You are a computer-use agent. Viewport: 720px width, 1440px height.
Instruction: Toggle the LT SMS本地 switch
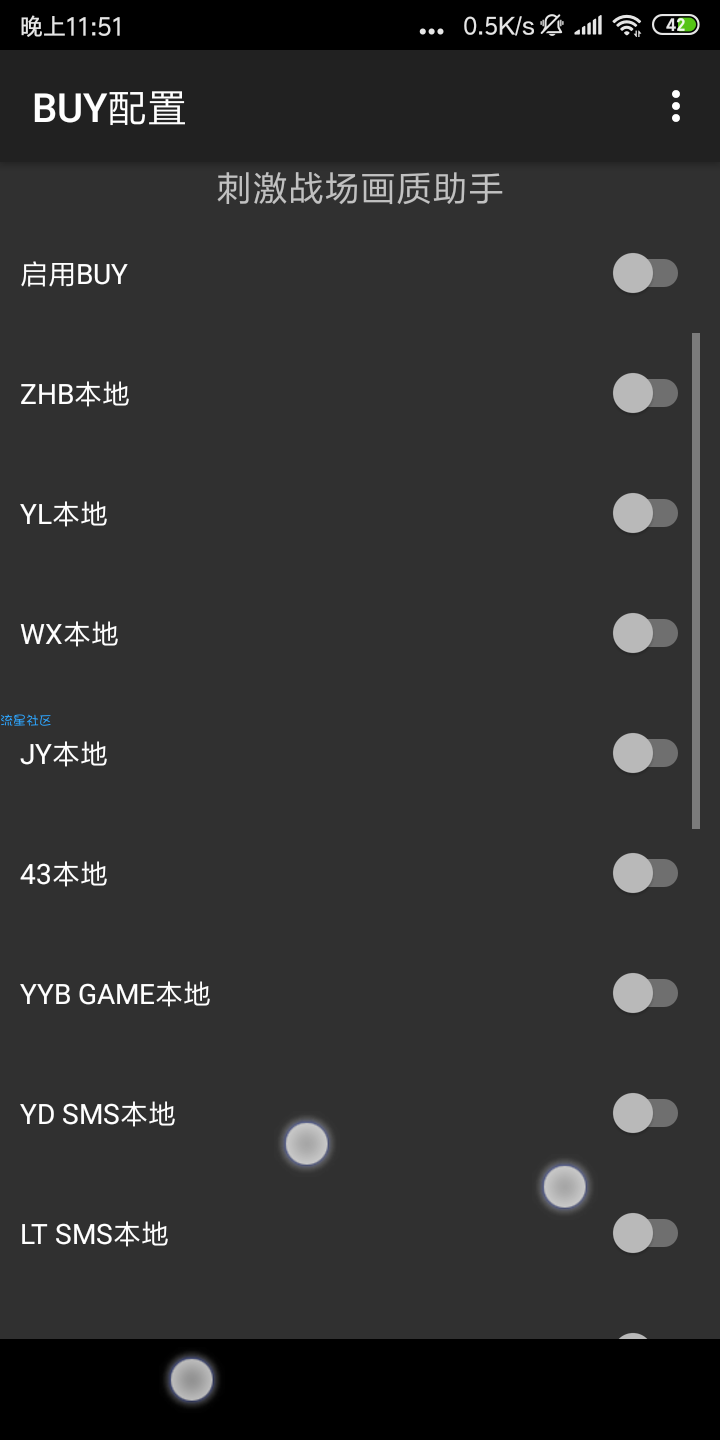point(645,1233)
